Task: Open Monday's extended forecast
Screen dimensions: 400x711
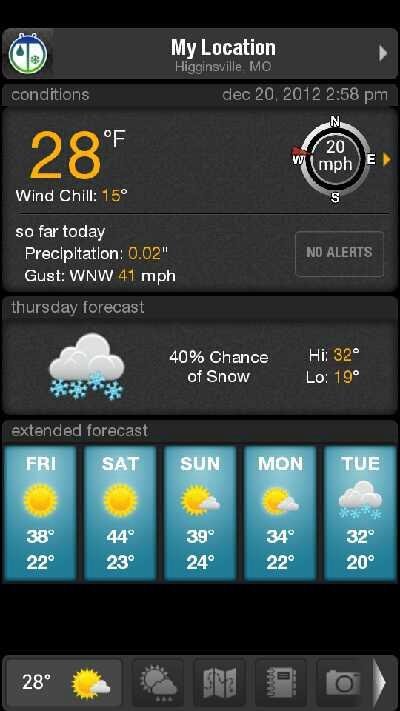Action: [280, 513]
